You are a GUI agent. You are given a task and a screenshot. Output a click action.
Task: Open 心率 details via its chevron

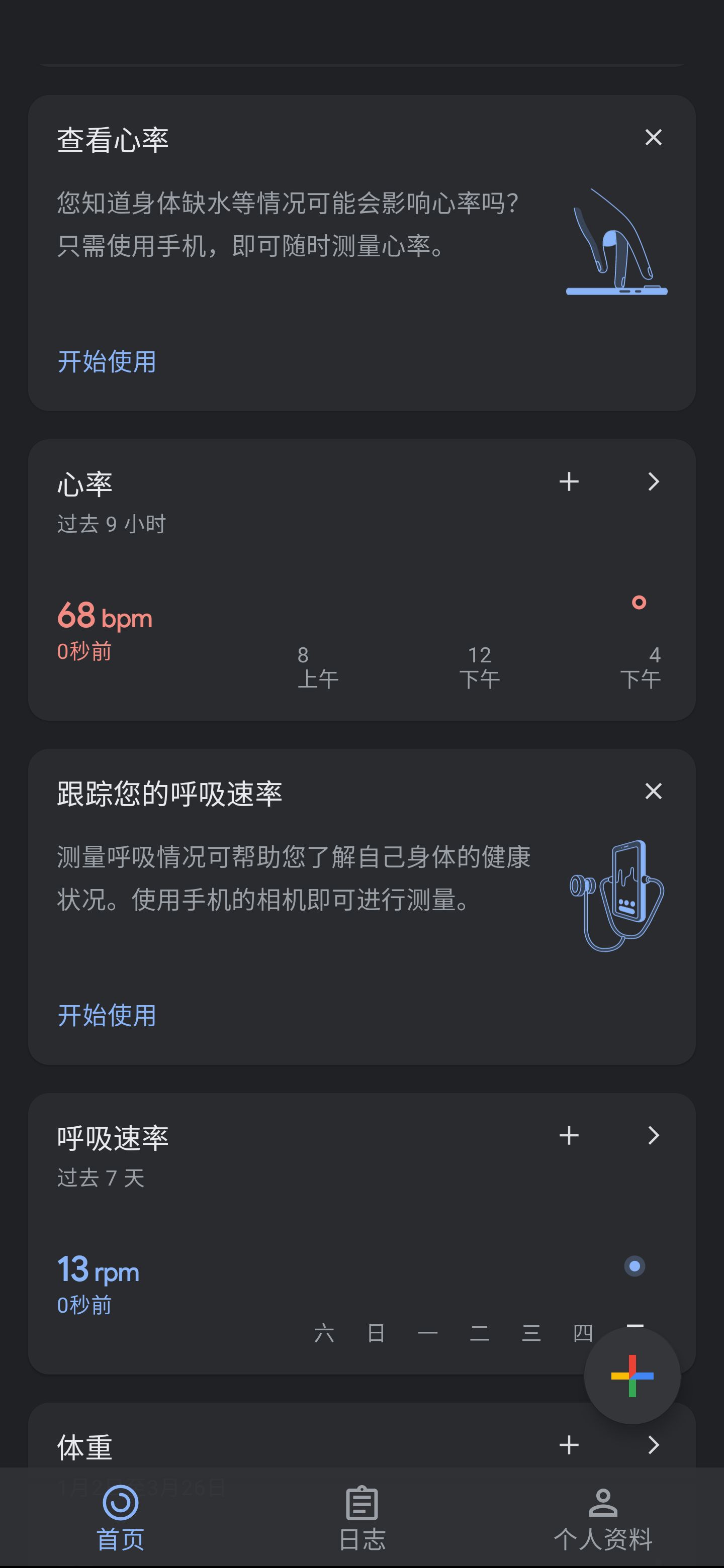(x=653, y=481)
